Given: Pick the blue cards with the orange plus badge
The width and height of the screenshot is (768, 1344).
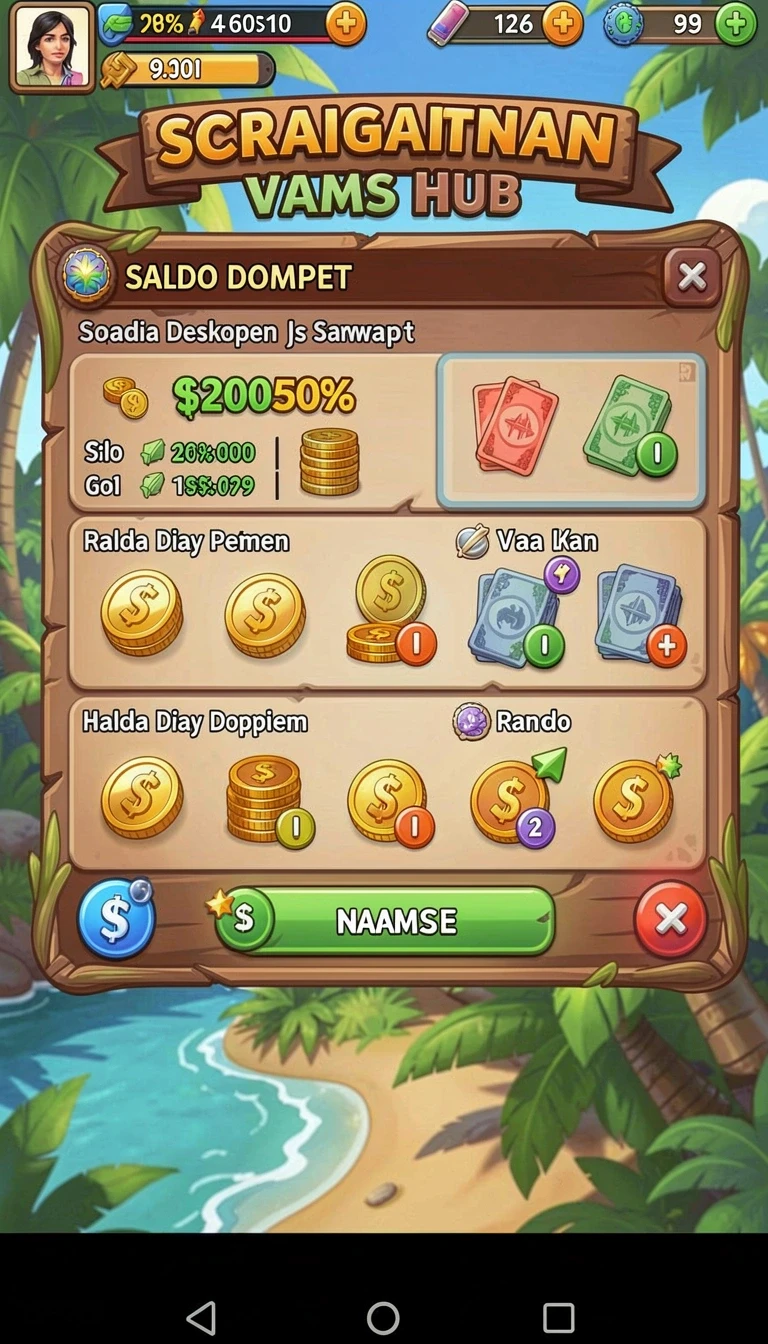Looking at the screenshot, I should tap(642, 618).
